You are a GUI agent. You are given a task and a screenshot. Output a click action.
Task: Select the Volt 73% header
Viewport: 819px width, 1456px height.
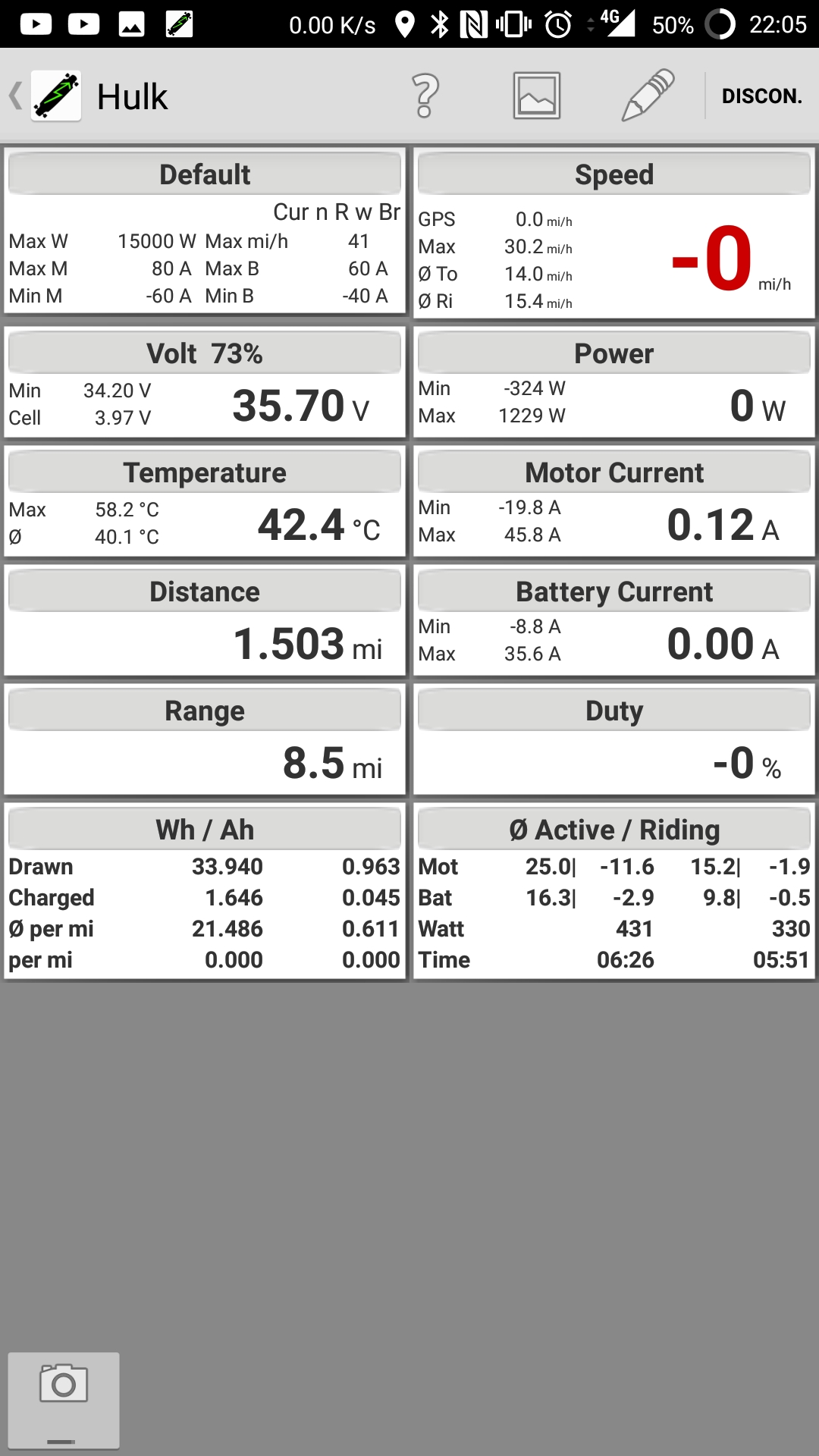(x=205, y=353)
